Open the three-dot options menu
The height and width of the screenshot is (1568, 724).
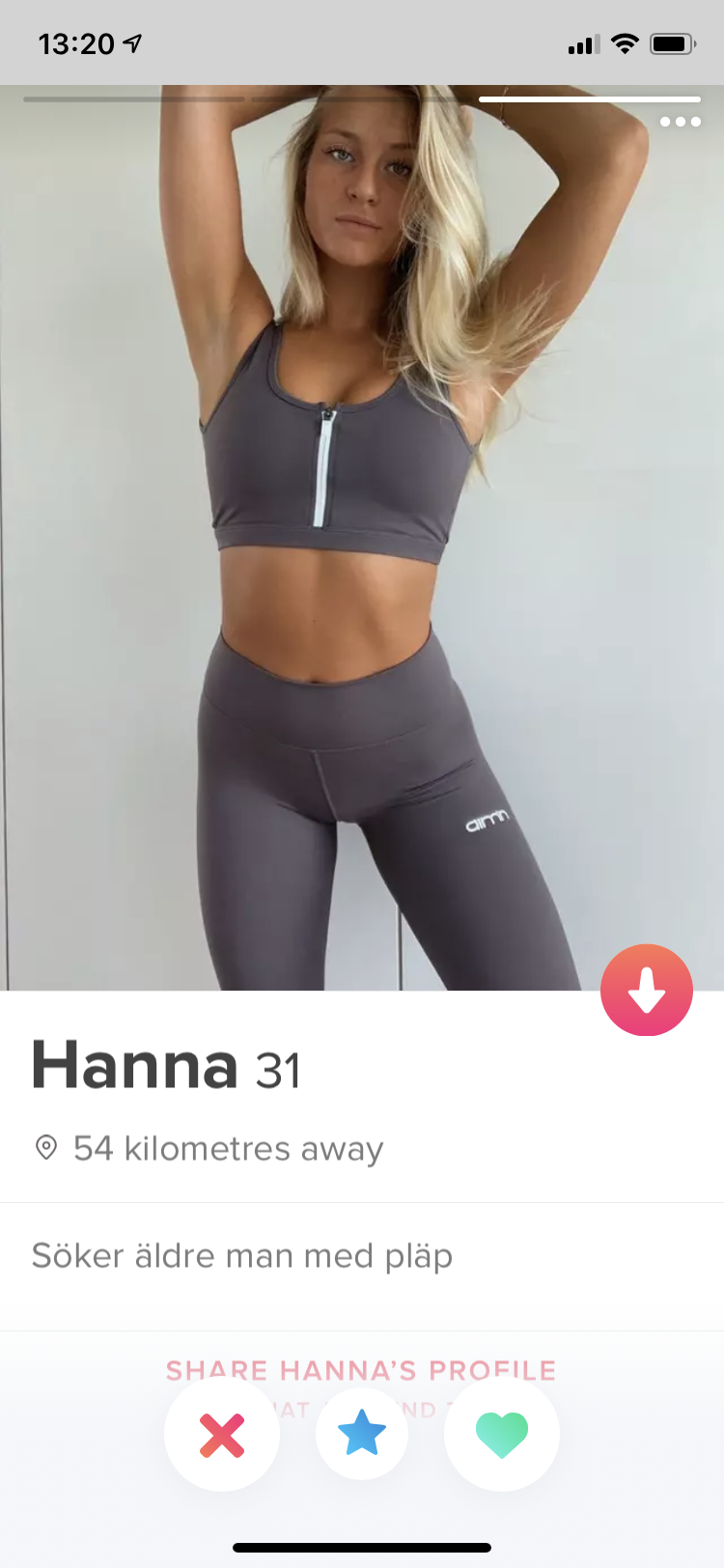pyautogui.click(x=681, y=122)
